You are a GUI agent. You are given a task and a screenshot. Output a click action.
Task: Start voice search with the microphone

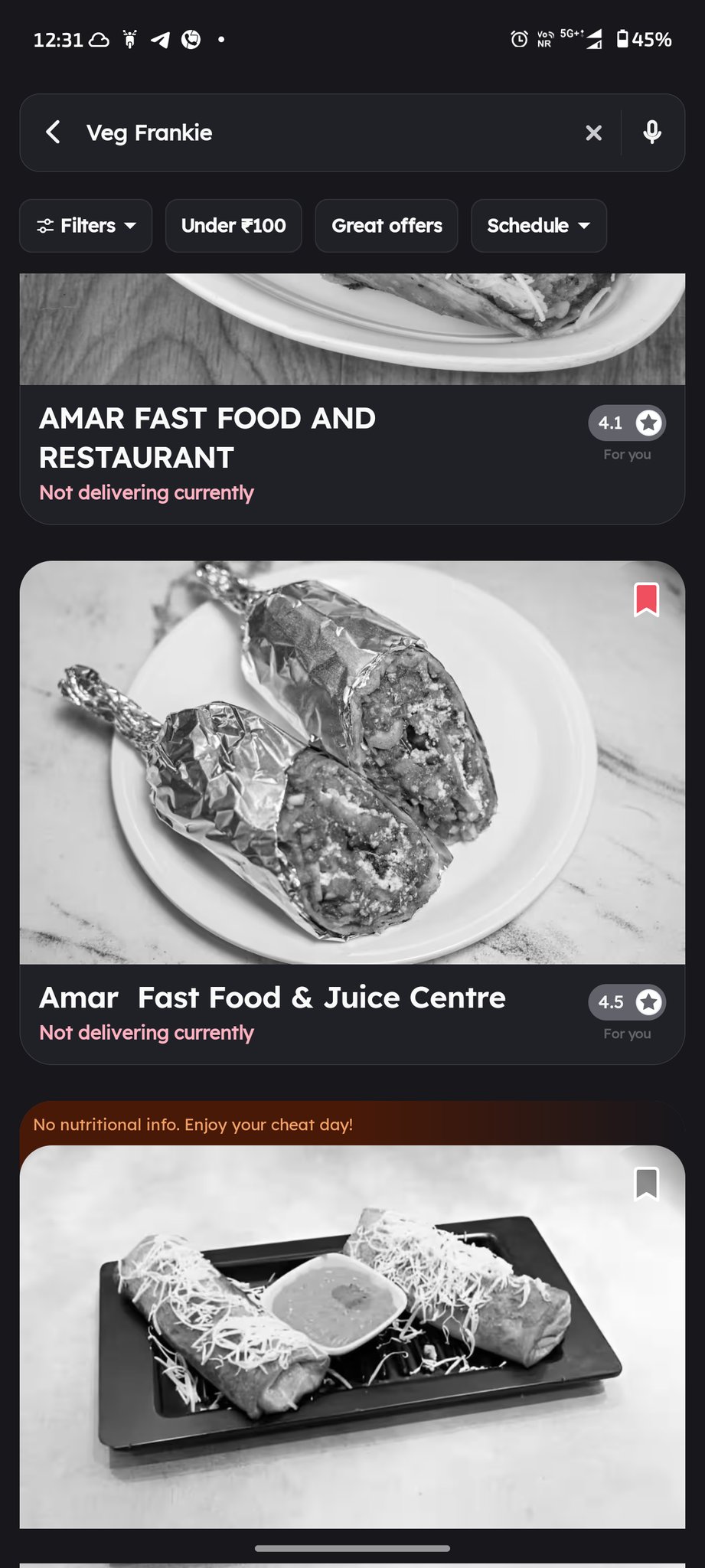click(x=652, y=132)
